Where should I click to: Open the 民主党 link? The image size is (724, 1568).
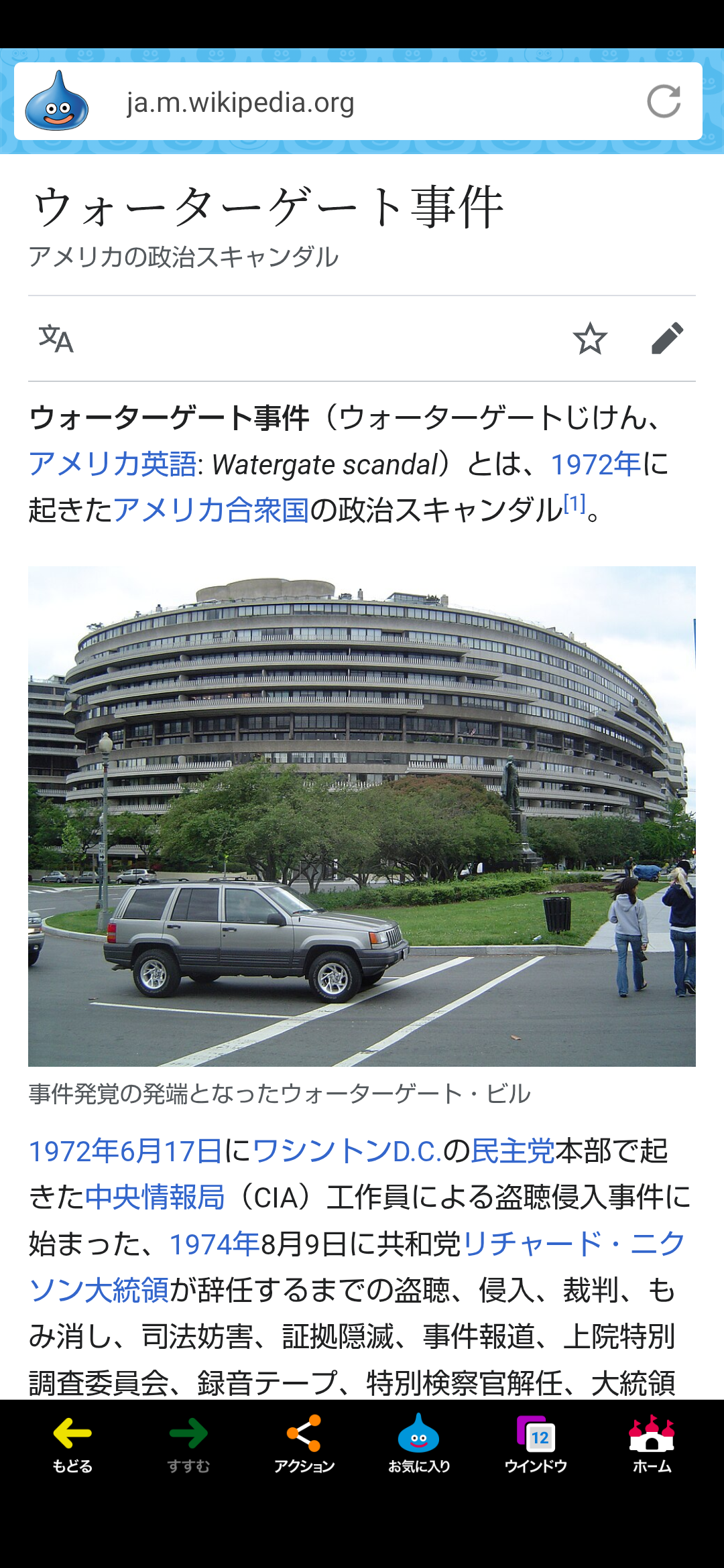(x=513, y=1151)
